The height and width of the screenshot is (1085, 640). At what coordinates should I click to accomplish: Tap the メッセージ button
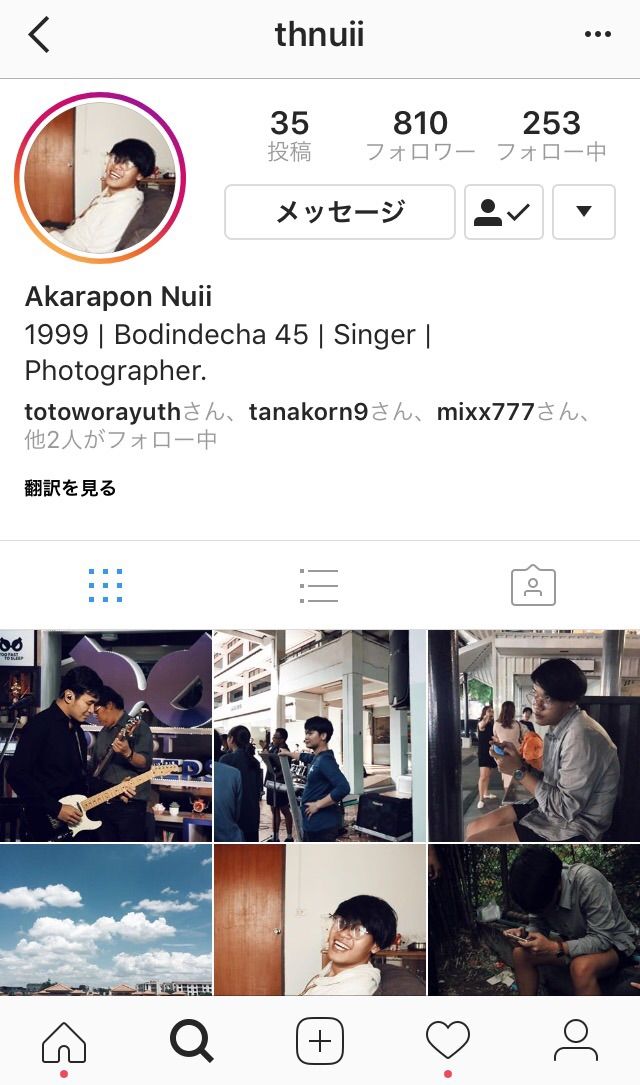(x=340, y=212)
